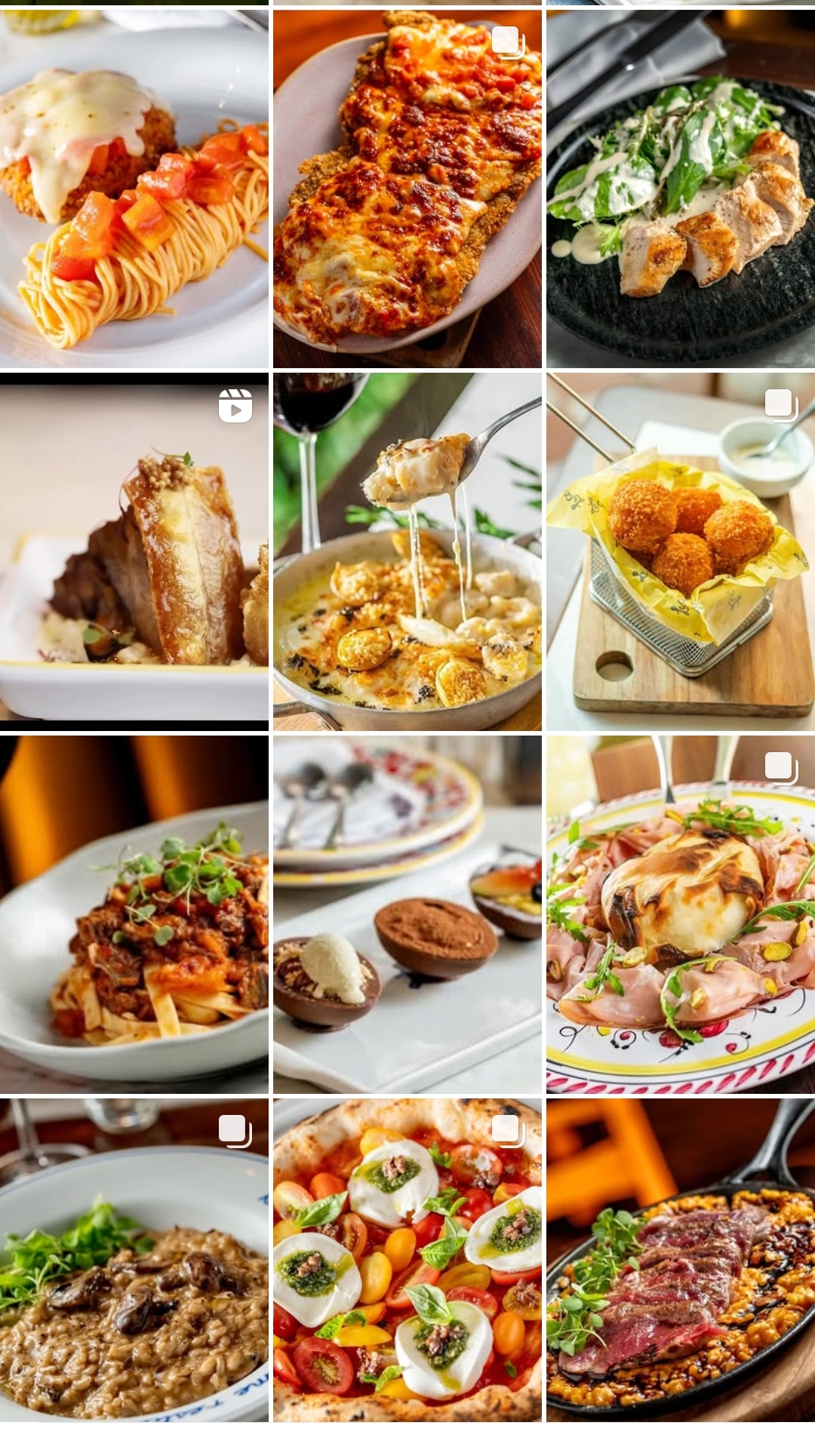Open the chocolate egg dessert post
Screen dimensions: 815x1456
pos(407,914)
